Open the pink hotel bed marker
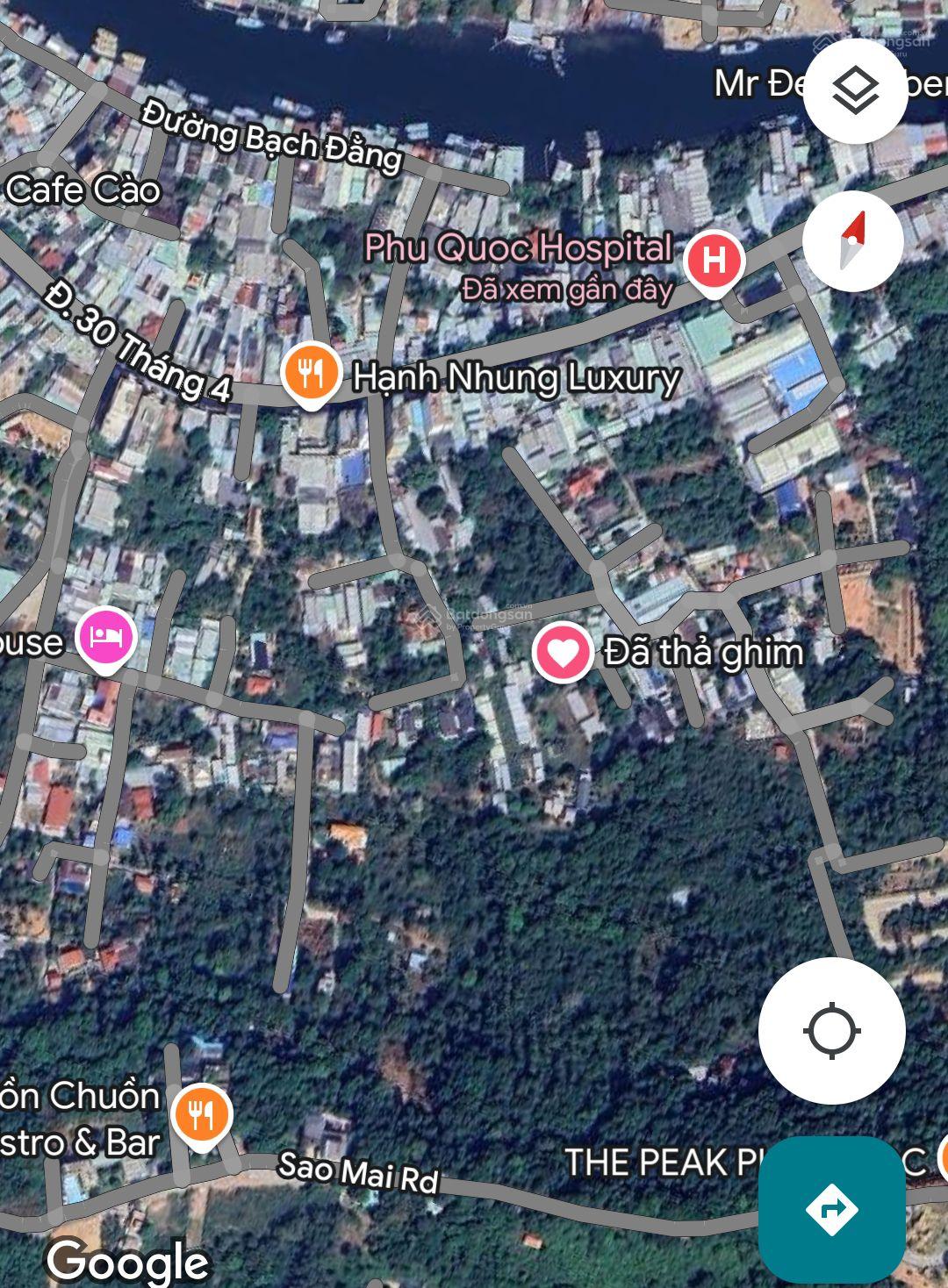The height and width of the screenshot is (1288, 948). 105,637
